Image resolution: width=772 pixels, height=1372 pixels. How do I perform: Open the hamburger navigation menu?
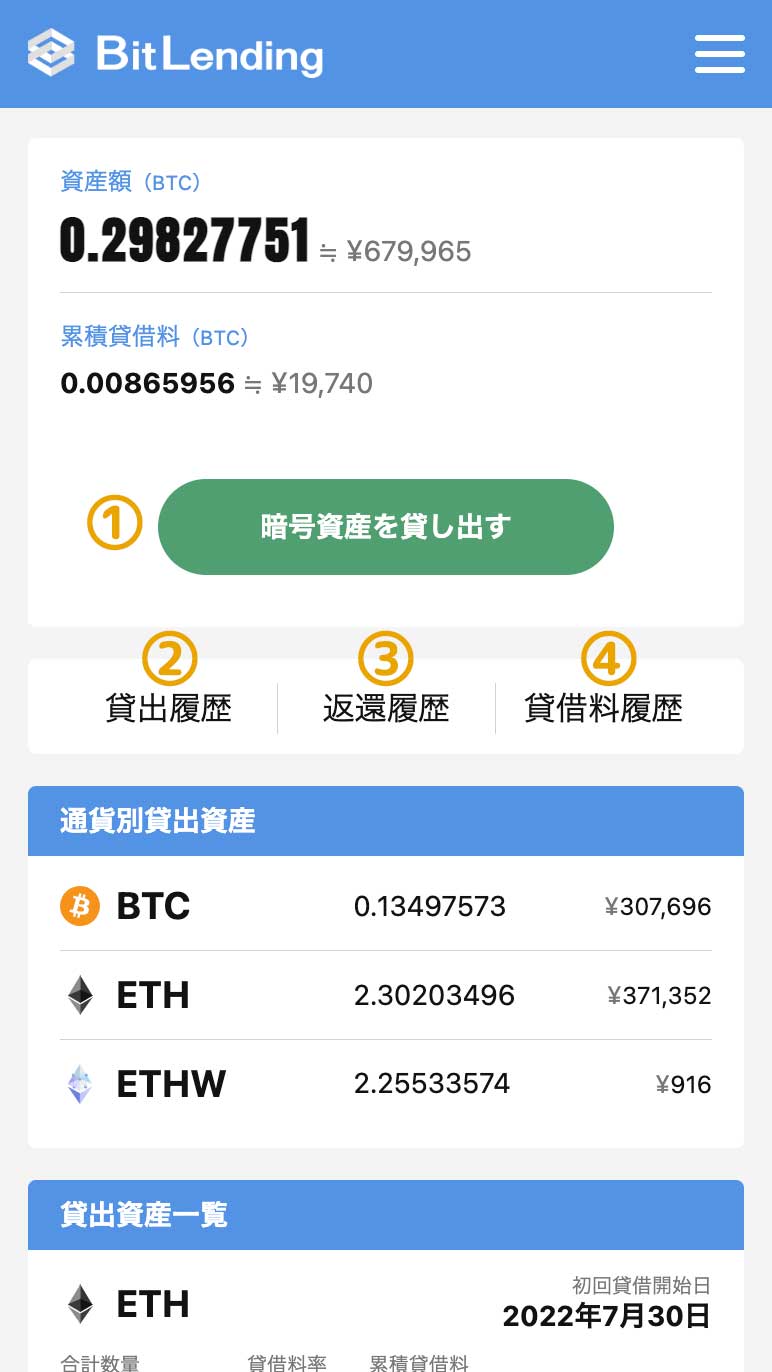[x=719, y=54]
